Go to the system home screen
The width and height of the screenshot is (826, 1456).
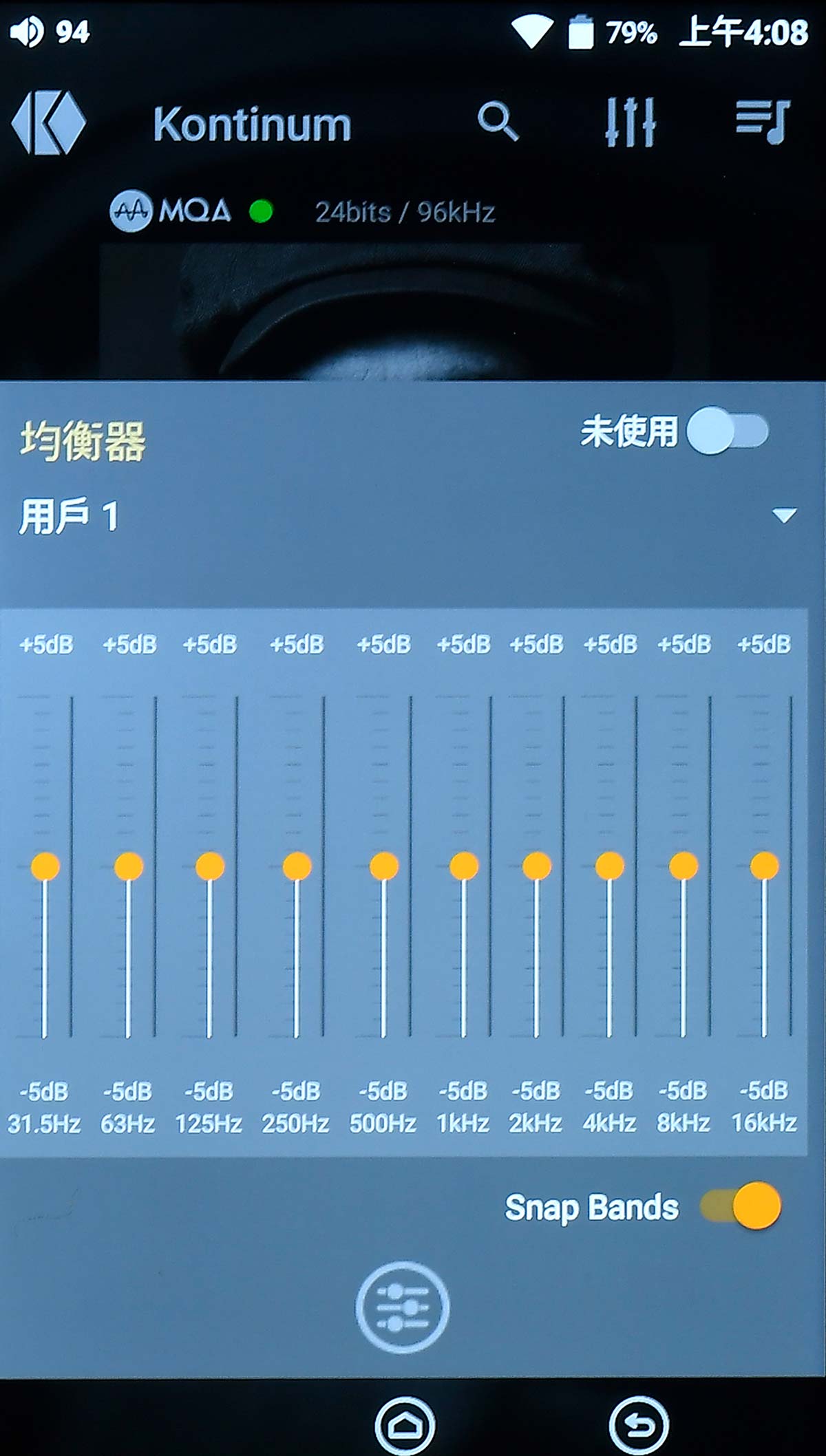(405, 1426)
